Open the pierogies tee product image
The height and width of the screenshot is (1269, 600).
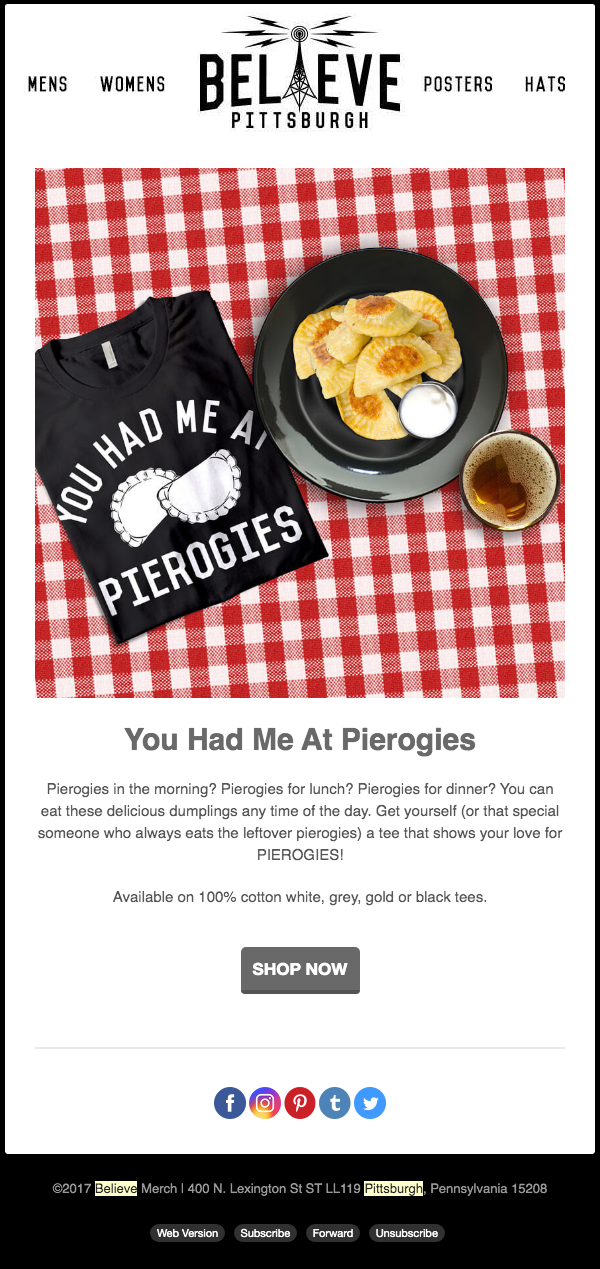(300, 433)
